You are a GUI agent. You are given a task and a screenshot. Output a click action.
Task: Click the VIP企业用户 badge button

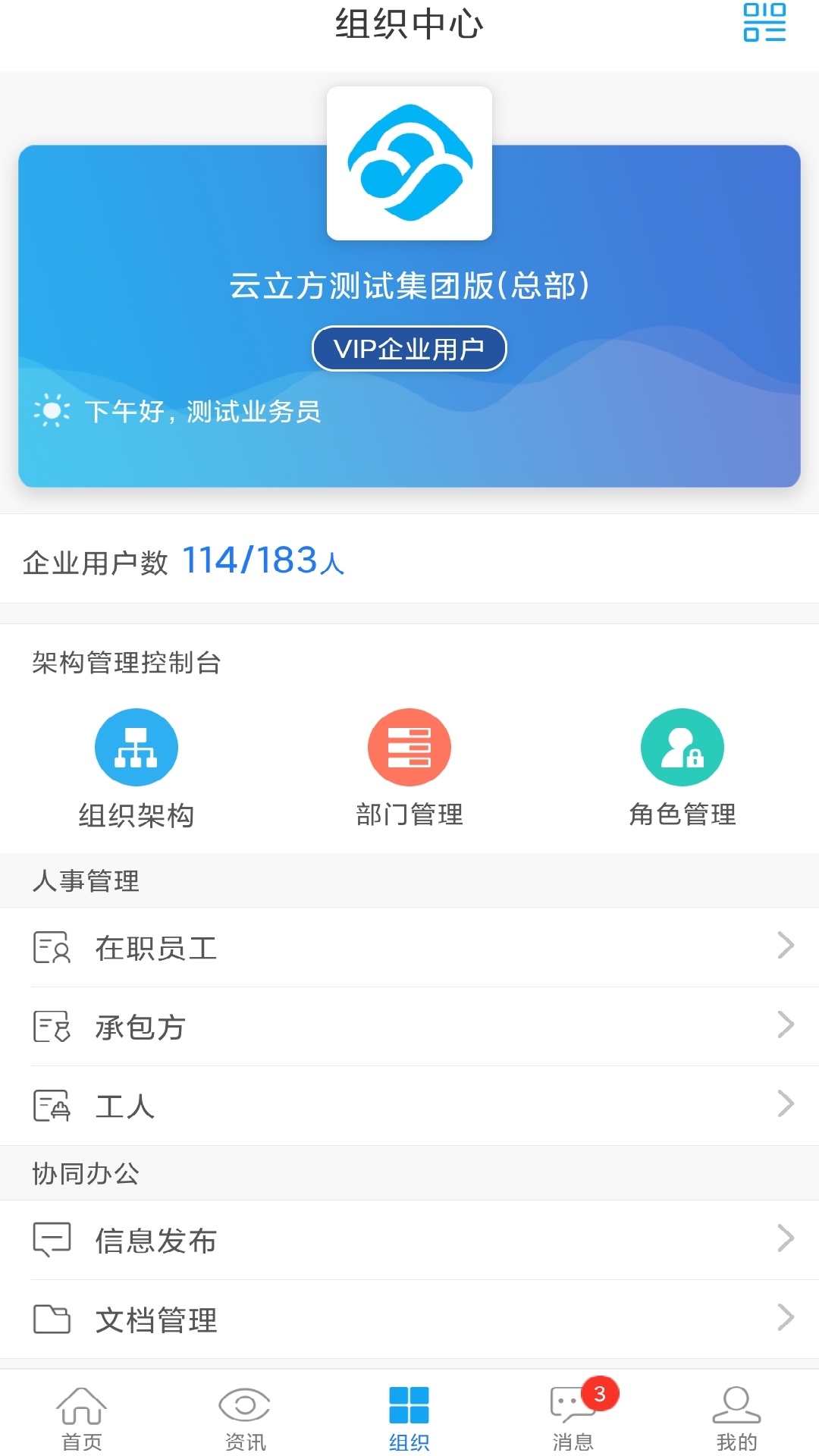pyautogui.click(x=409, y=347)
